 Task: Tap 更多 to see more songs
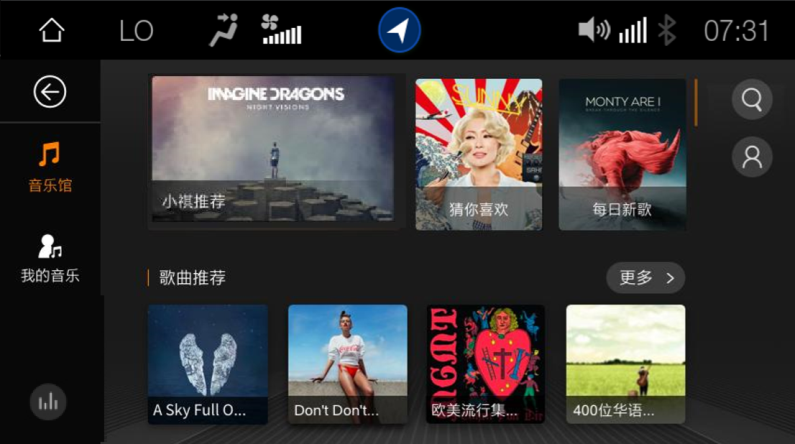645,278
